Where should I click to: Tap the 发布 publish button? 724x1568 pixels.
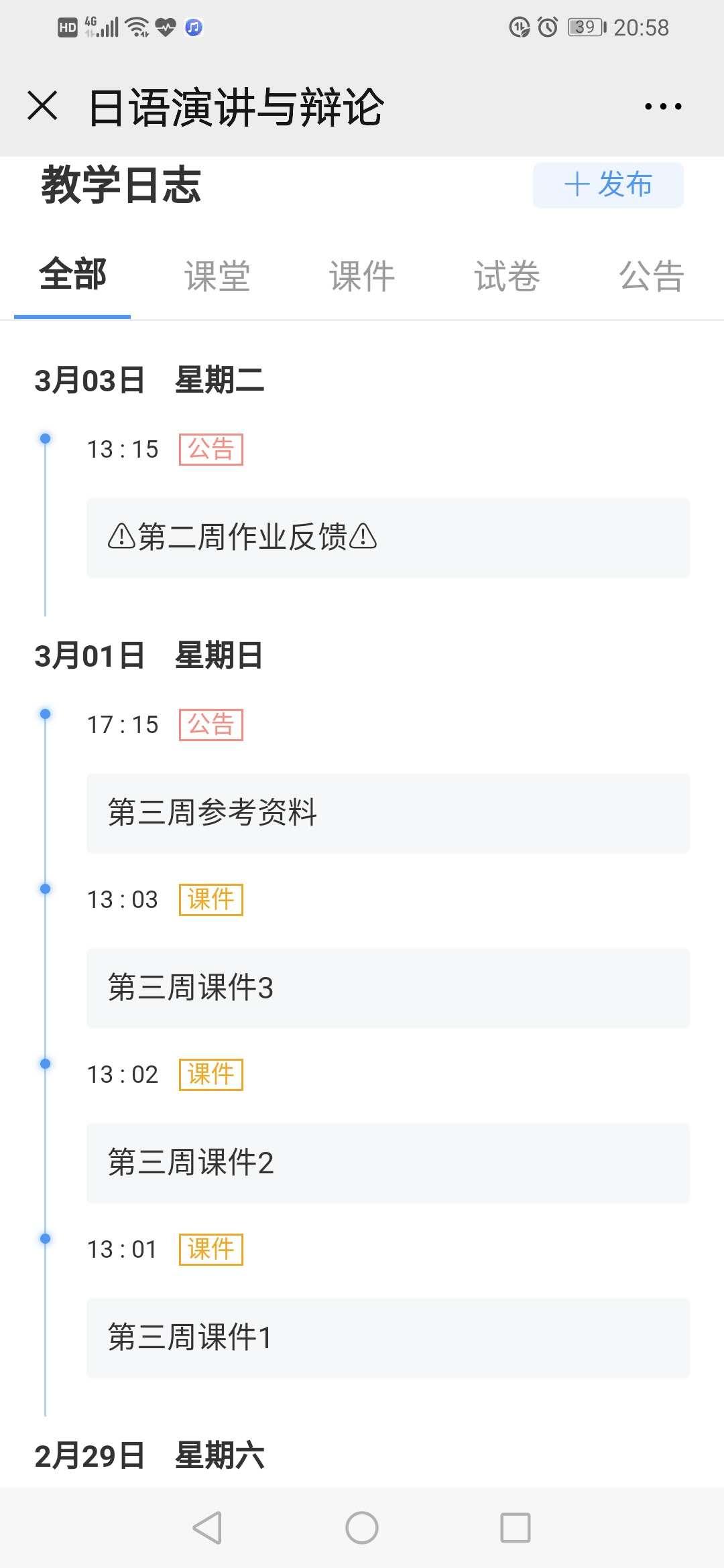[x=608, y=185]
